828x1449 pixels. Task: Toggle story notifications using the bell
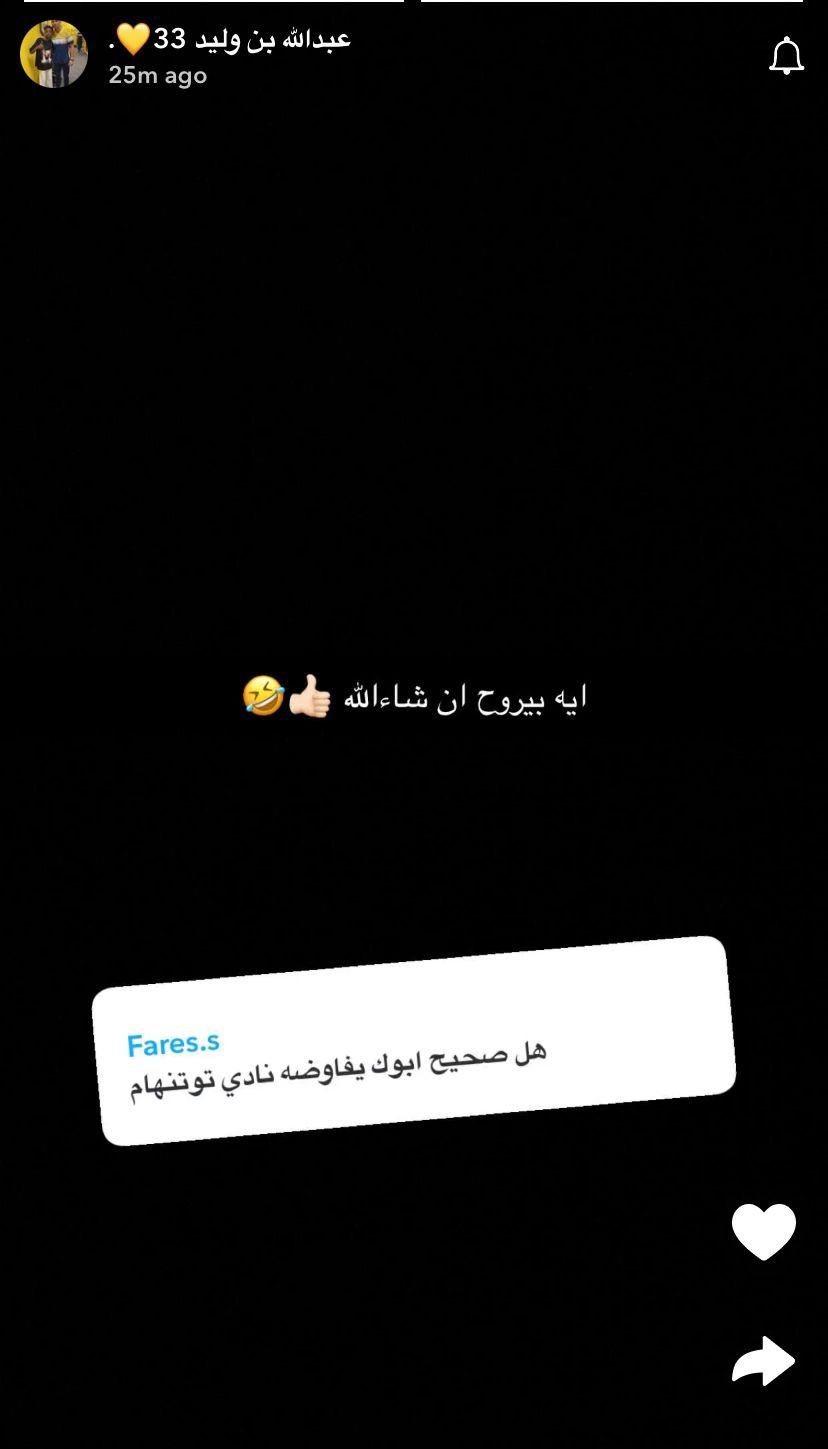click(786, 55)
